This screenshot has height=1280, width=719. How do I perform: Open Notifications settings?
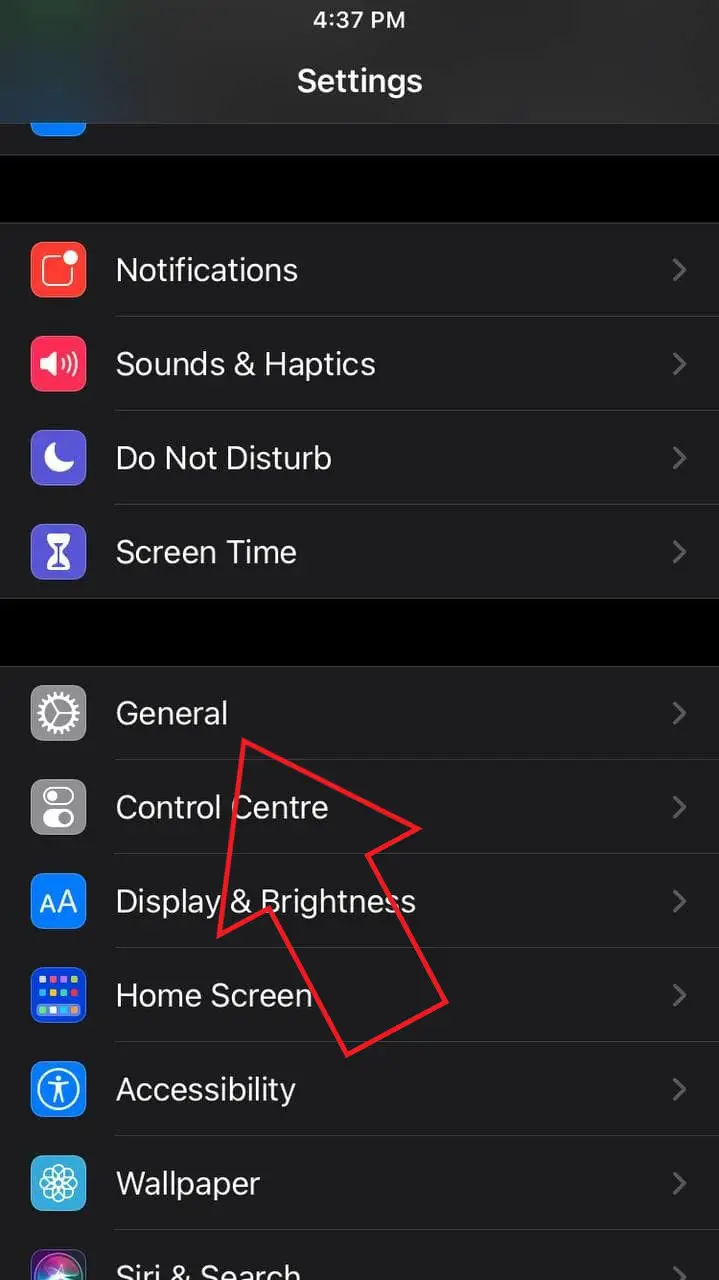[359, 270]
